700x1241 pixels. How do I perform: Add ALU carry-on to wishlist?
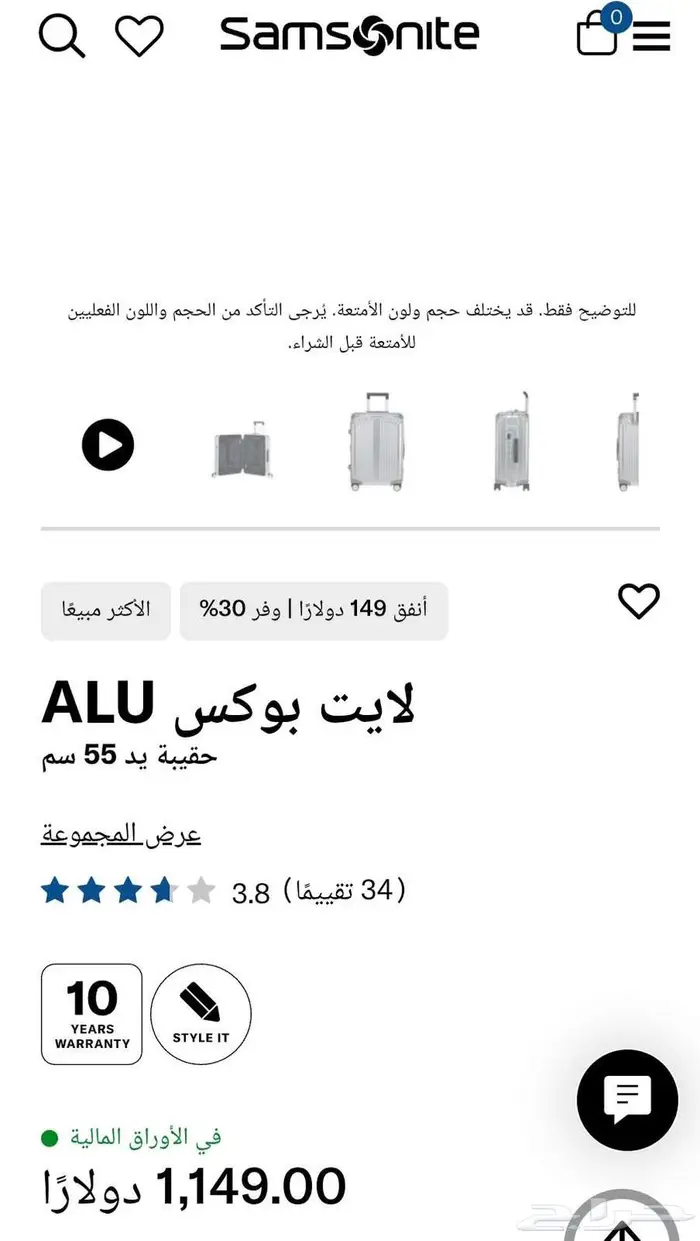(639, 601)
